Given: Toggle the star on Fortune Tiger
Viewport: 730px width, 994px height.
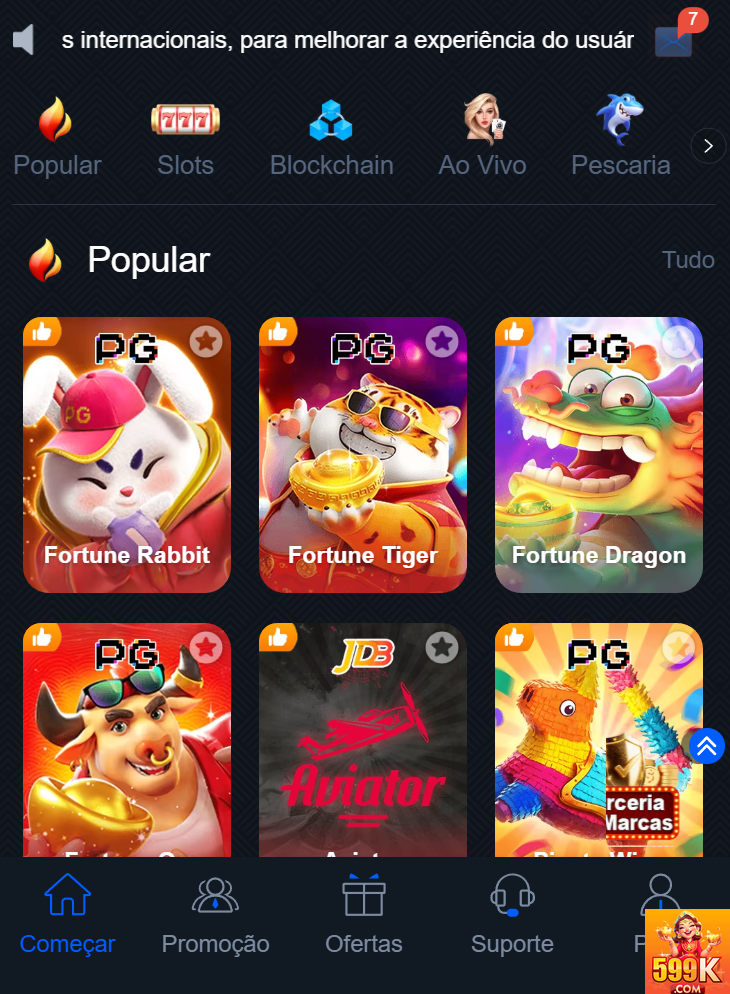Looking at the screenshot, I should point(442,341).
